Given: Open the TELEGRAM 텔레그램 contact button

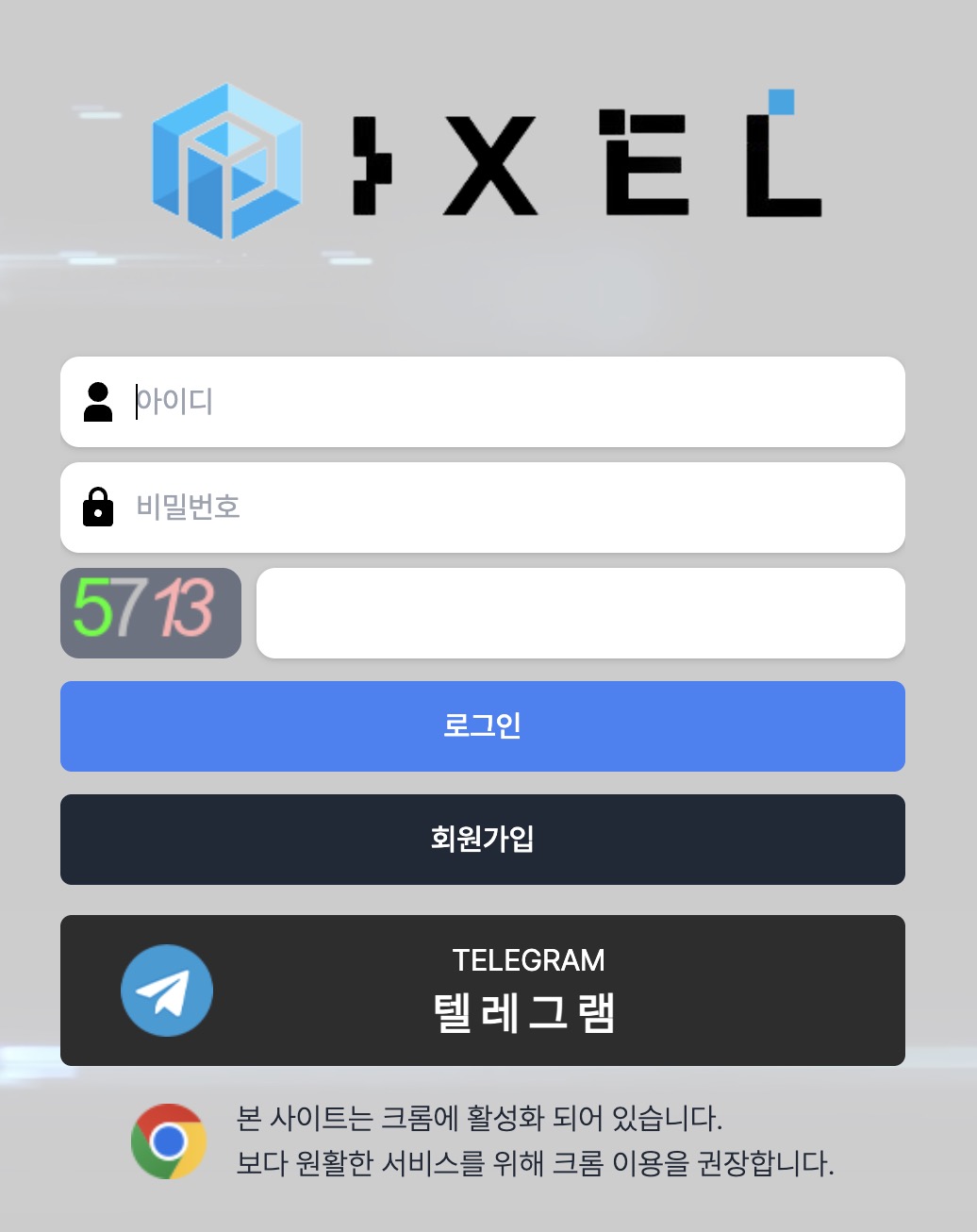Looking at the screenshot, I should (483, 991).
